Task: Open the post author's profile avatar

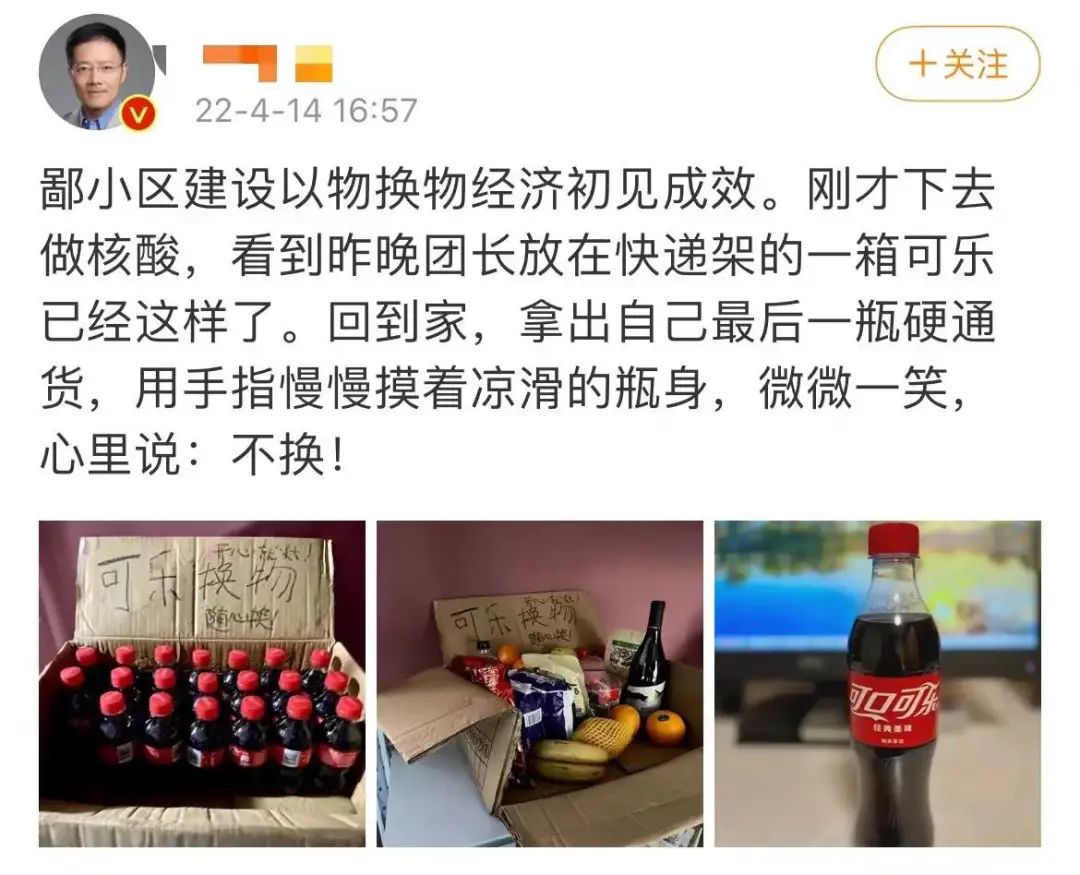Action: pyautogui.click(x=97, y=72)
